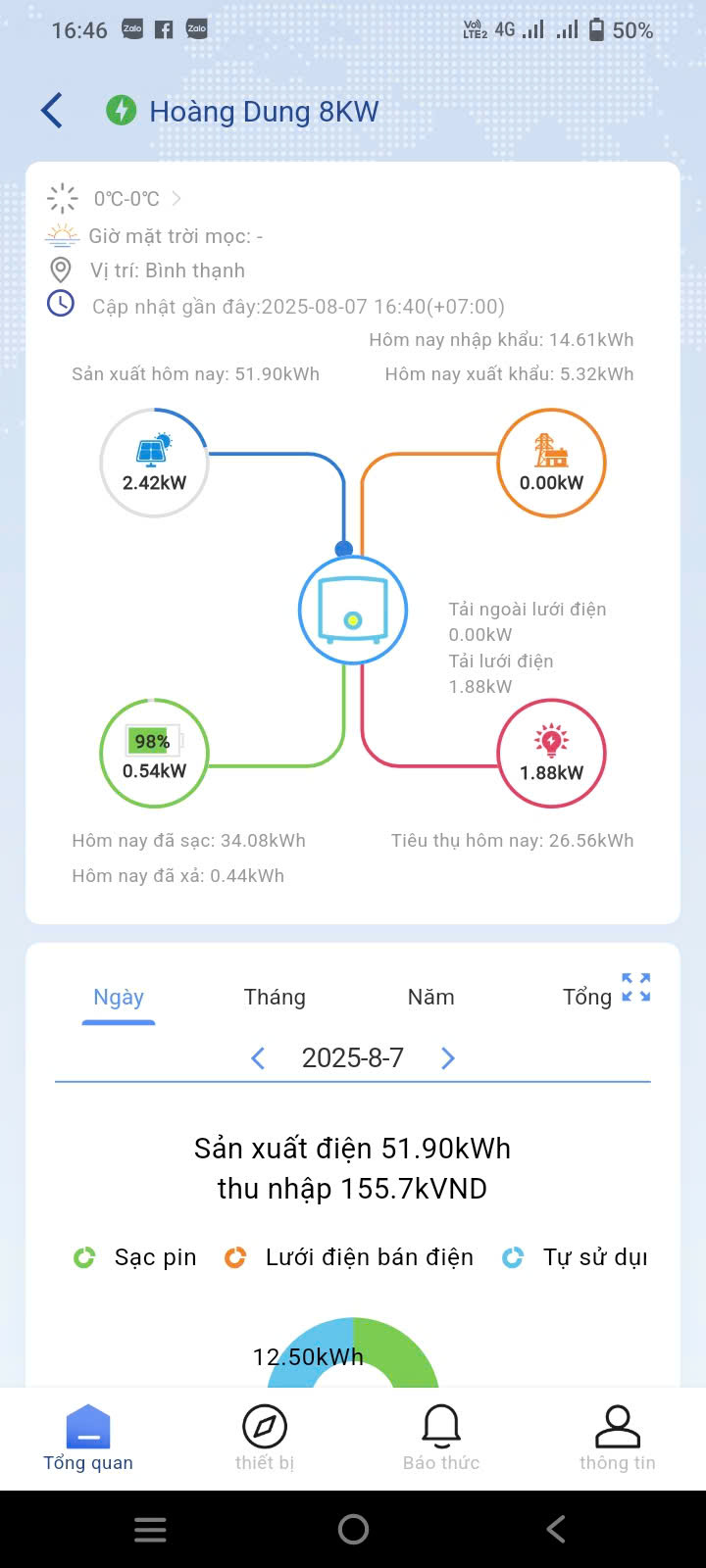Go to the previous day

[258, 1058]
